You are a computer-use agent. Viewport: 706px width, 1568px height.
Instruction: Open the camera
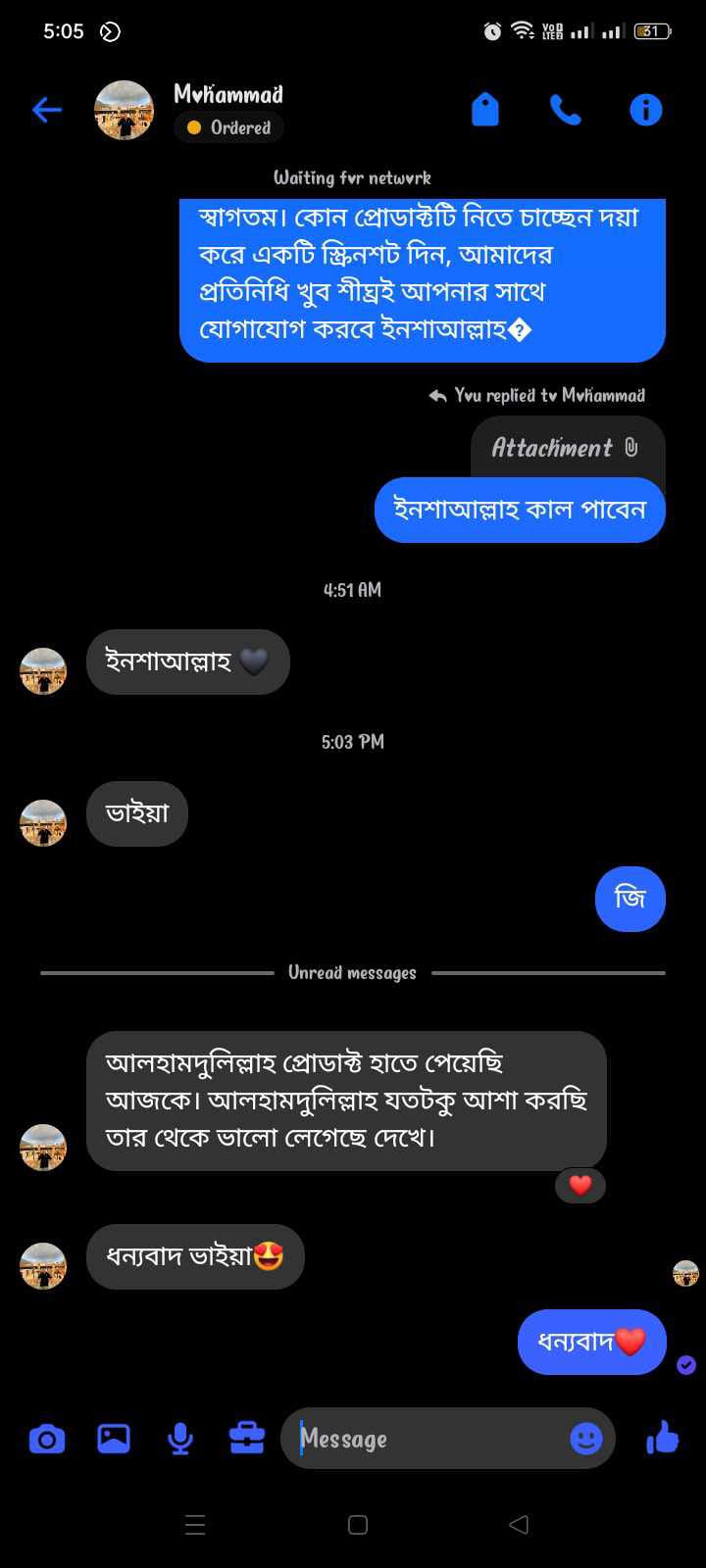(47, 1439)
